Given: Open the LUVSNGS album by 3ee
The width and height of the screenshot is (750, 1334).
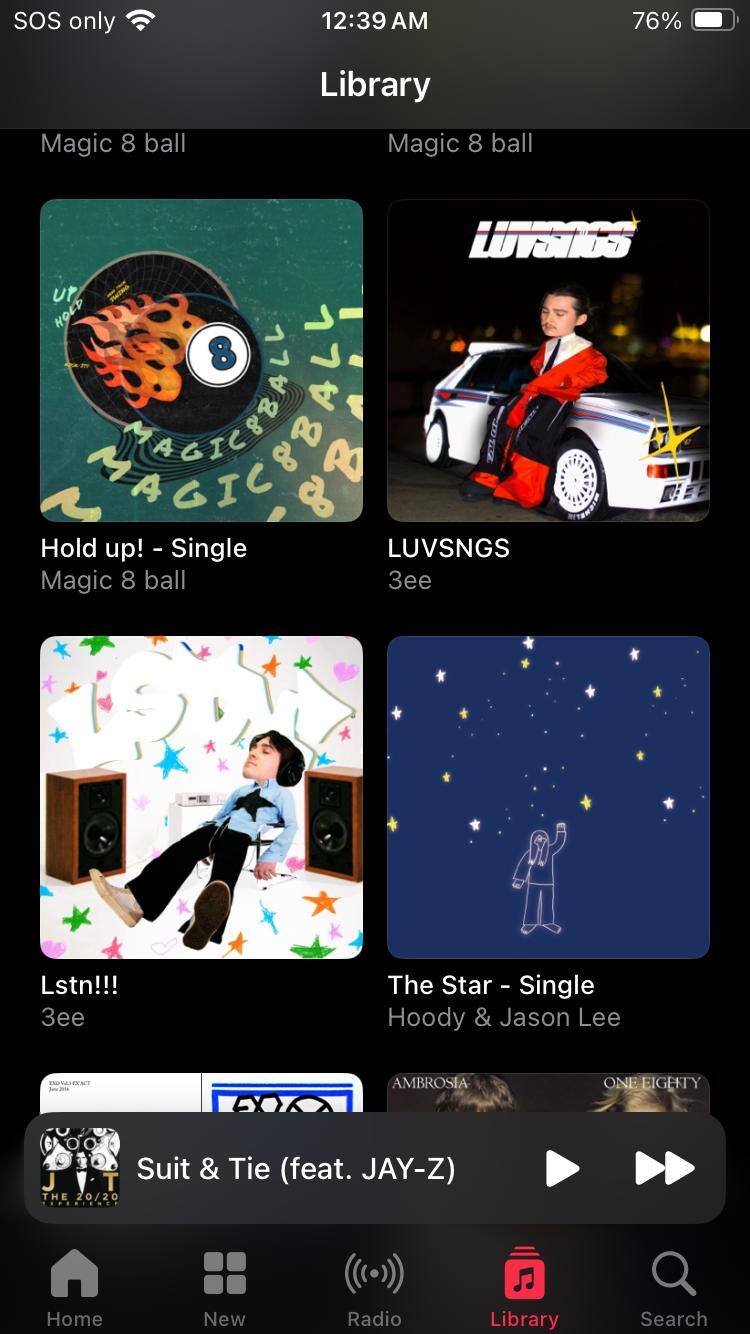Looking at the screenshot, I should pyautogui.click(x=548, y=361).
